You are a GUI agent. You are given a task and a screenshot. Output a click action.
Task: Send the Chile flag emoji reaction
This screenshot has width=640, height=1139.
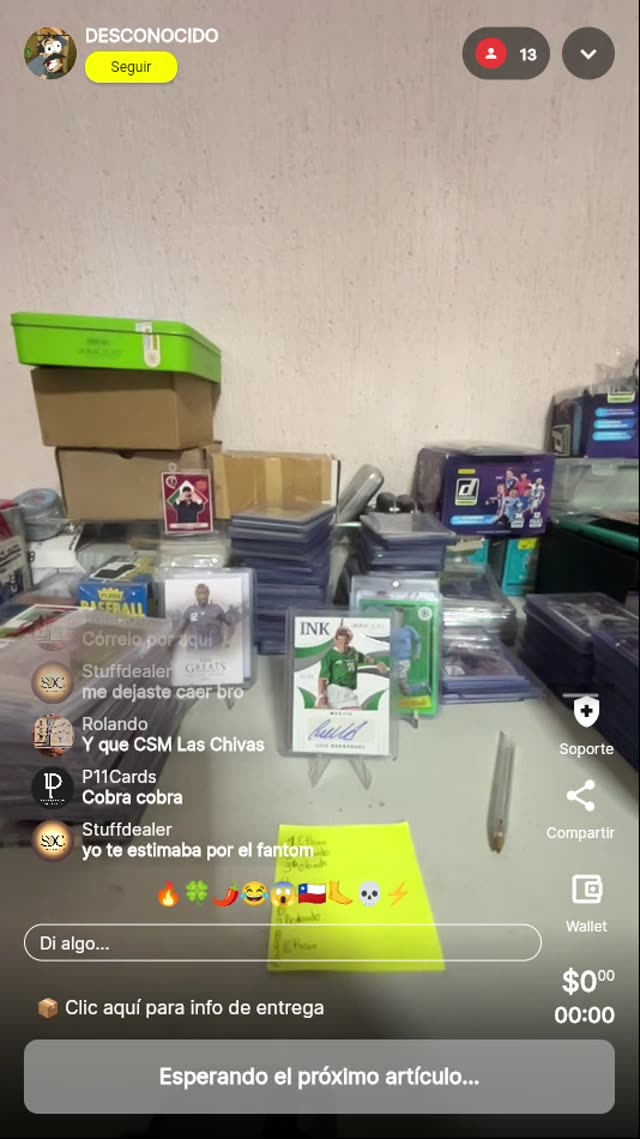click(312, 894)
